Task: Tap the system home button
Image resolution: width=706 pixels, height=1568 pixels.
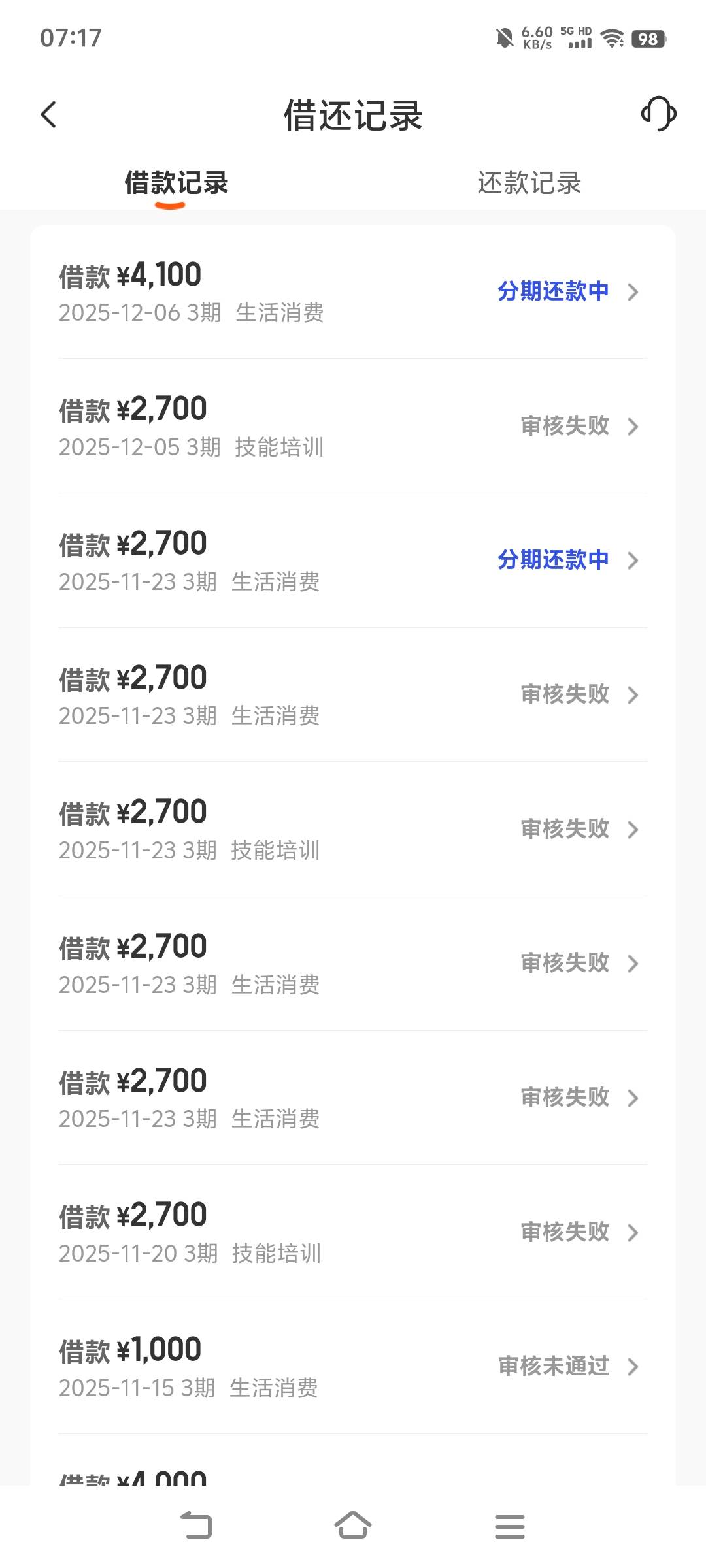Action: (353, 1526)
